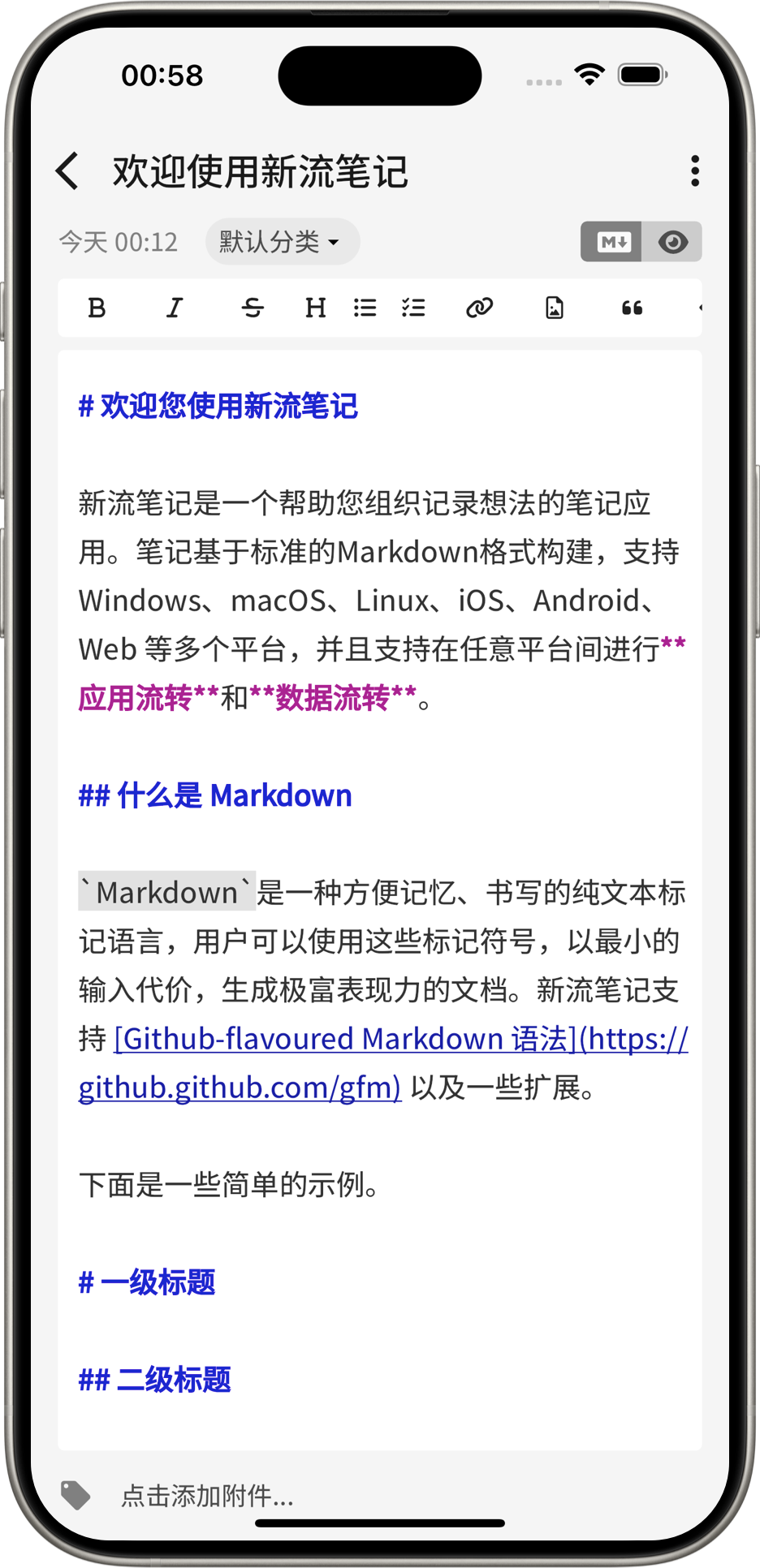The height and width of the screenshot is (1568, 760).
Task: Insert an image file
Action: [555, 308]
